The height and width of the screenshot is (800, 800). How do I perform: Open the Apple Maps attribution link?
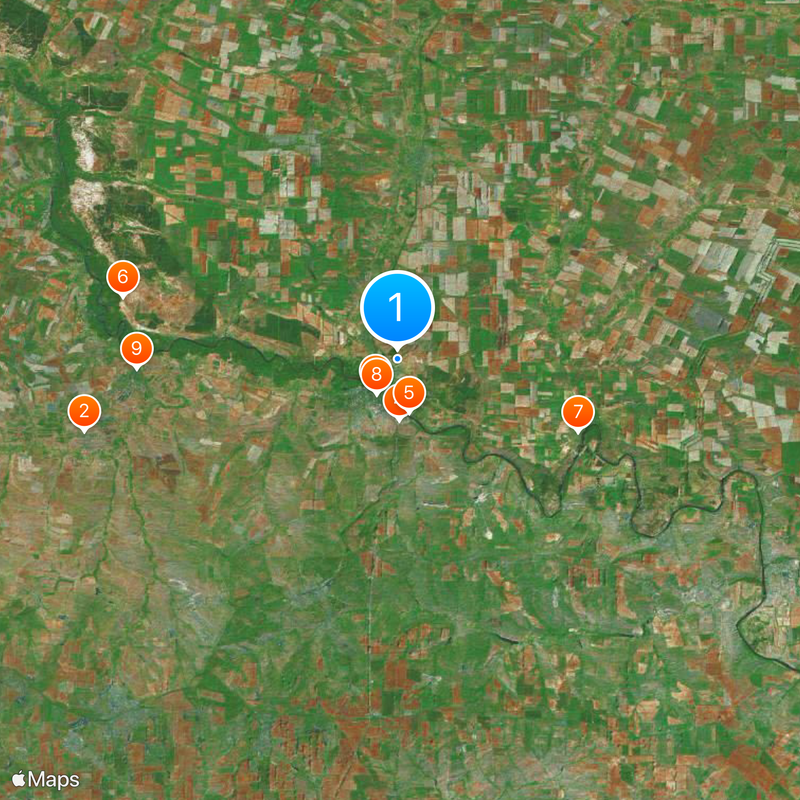(x=46, y=779)
